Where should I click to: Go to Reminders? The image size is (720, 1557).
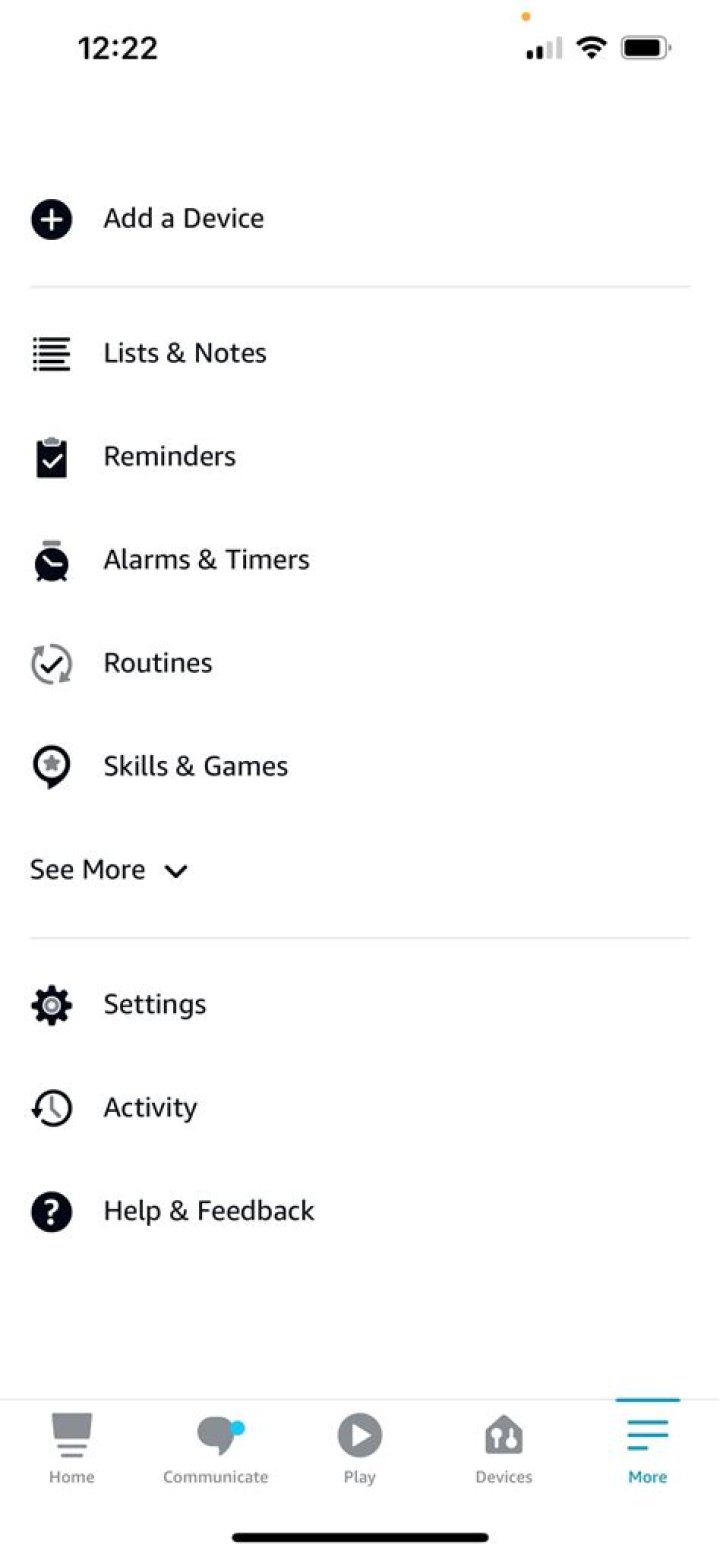pyautogui.click(x=360, y=457)
